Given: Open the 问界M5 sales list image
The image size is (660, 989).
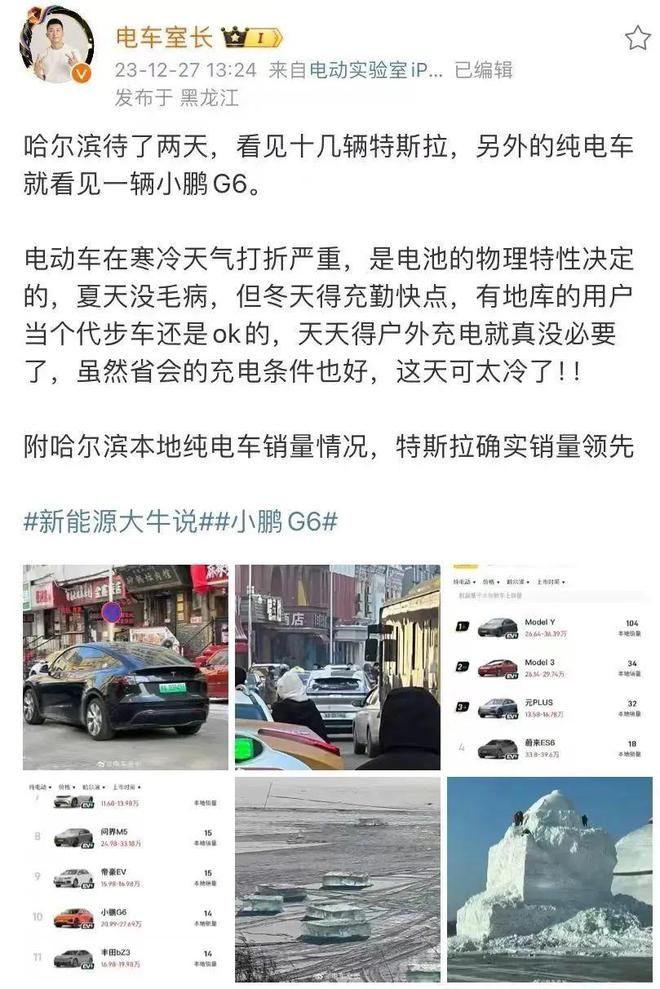Looking at the screenshot, I should point(125,880).
